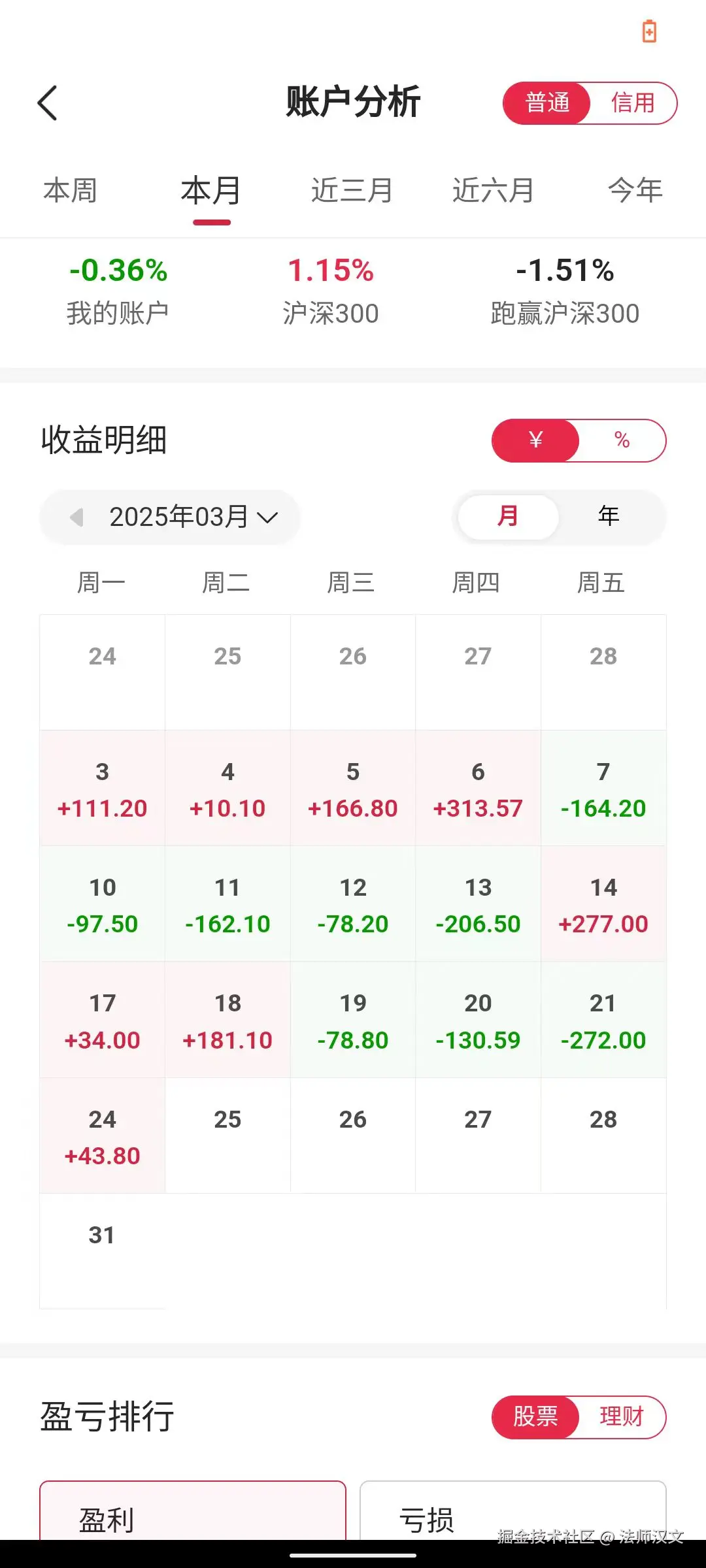Viewport: 706px width, 1568px height.
Task: Click the 沪深300 return figure
Action: [332, 272]
